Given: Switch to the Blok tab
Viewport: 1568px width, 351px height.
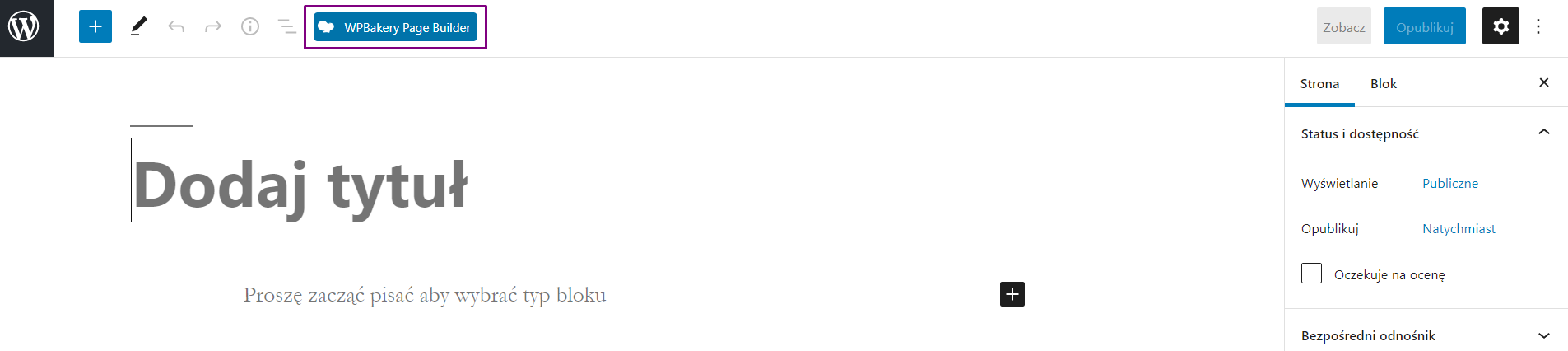Looking at the screenshot, I should tap(1384, 84).
